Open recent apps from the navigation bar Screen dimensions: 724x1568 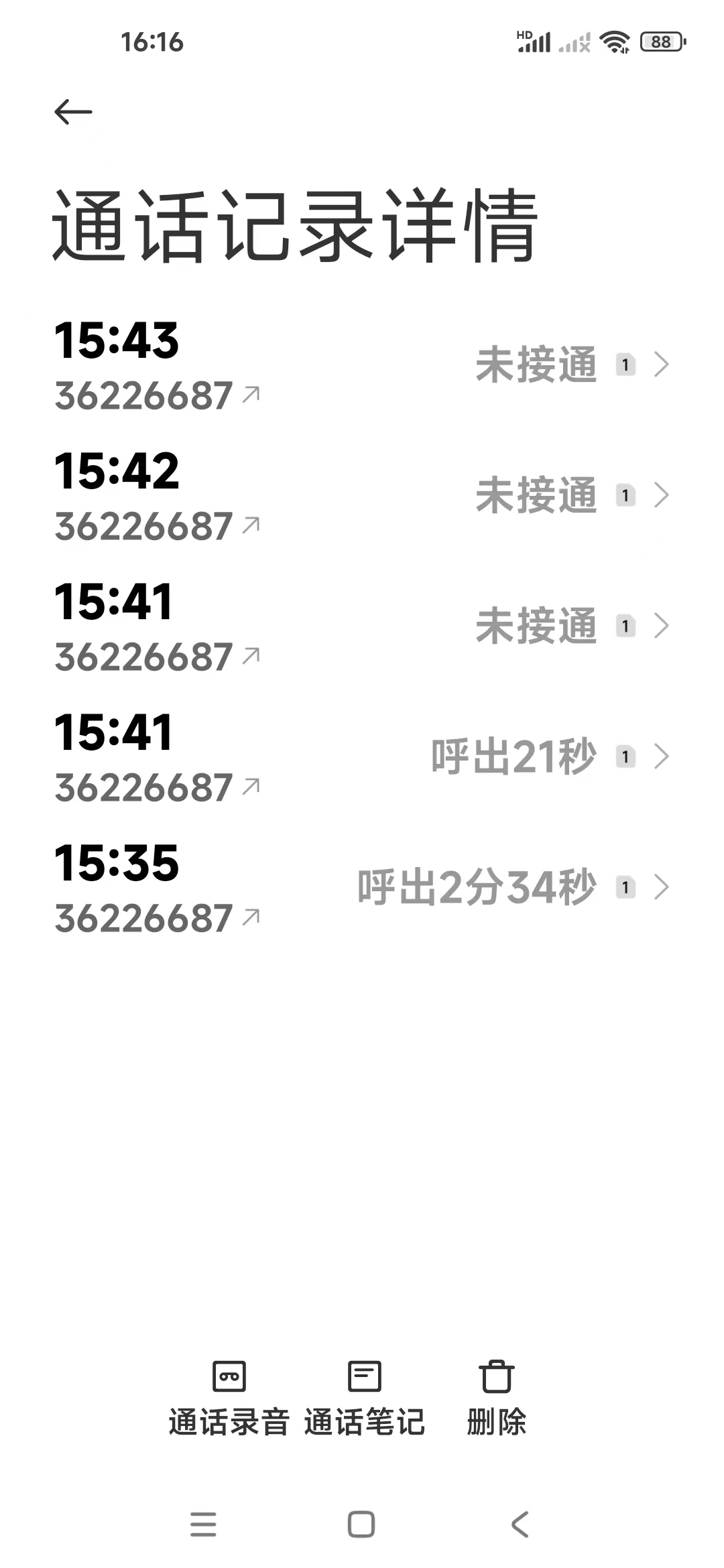click(x=203, y=1524)
